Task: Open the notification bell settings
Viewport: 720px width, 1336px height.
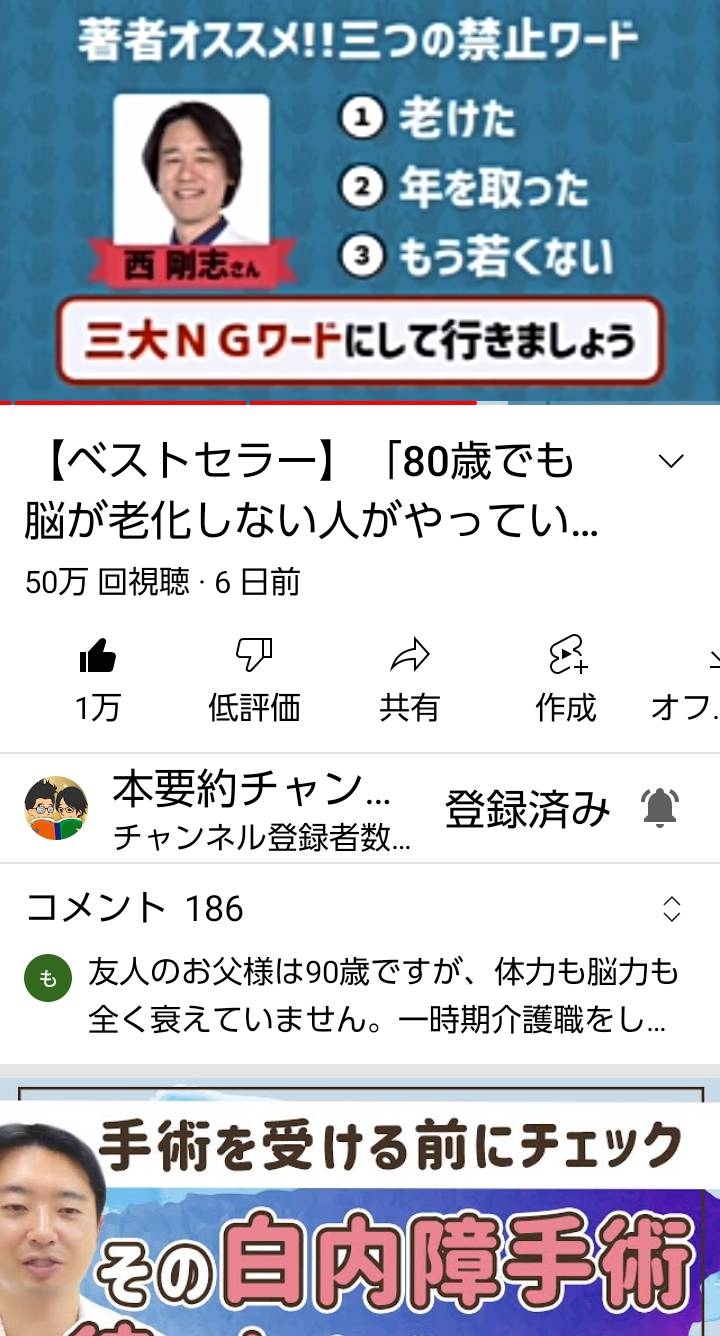Action: click(660, 808)
